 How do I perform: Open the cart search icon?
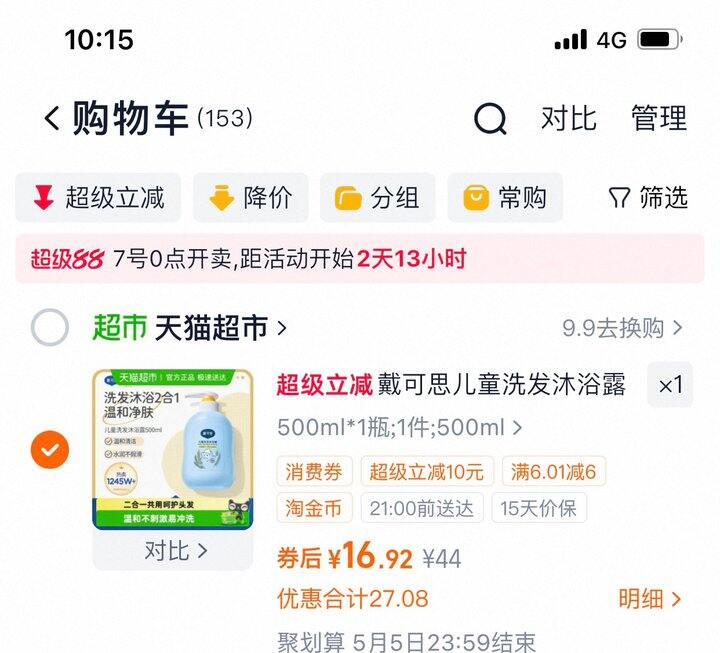[x=490, y=118]
